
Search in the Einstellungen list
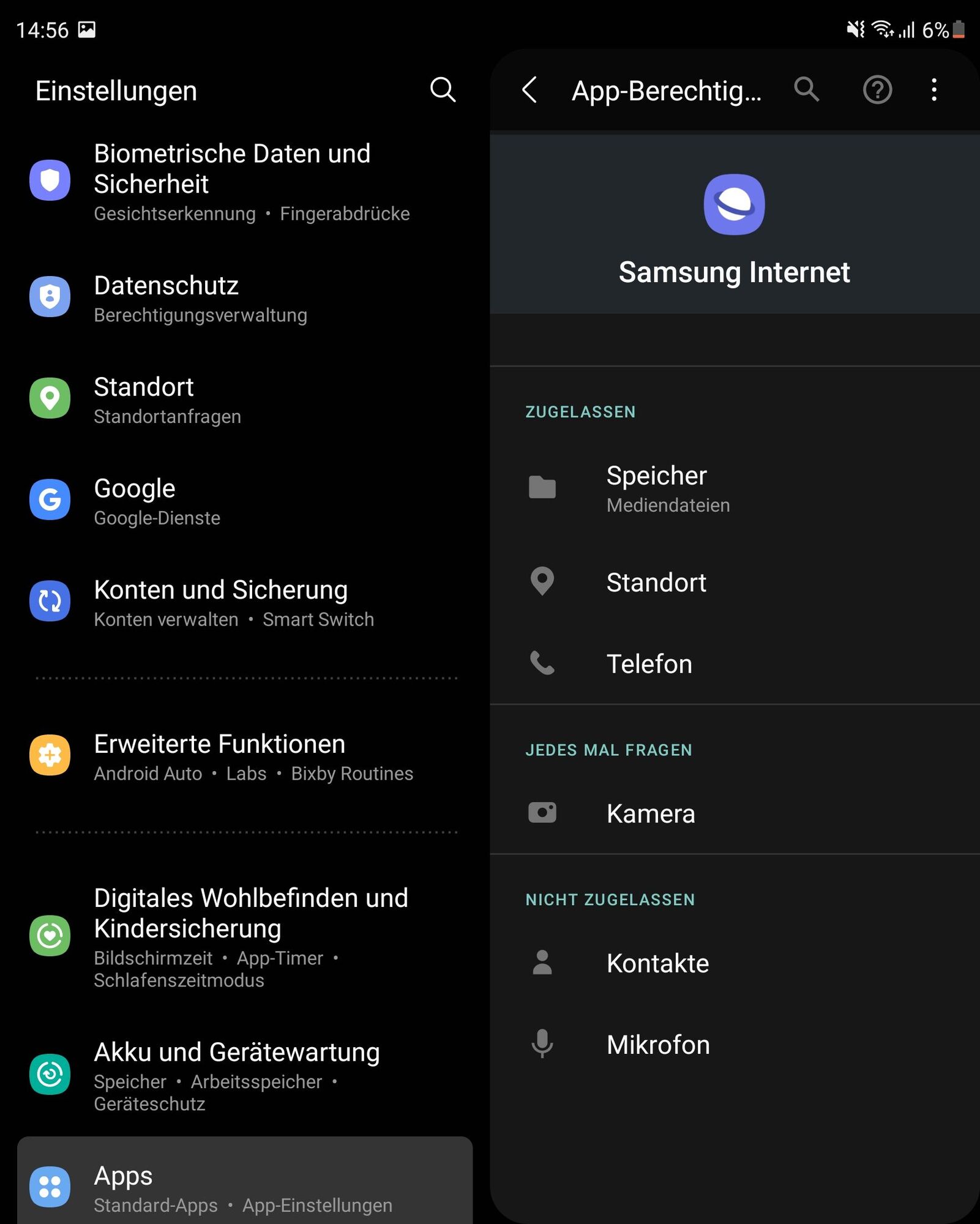pyautogui.click(x=443, y=90)
